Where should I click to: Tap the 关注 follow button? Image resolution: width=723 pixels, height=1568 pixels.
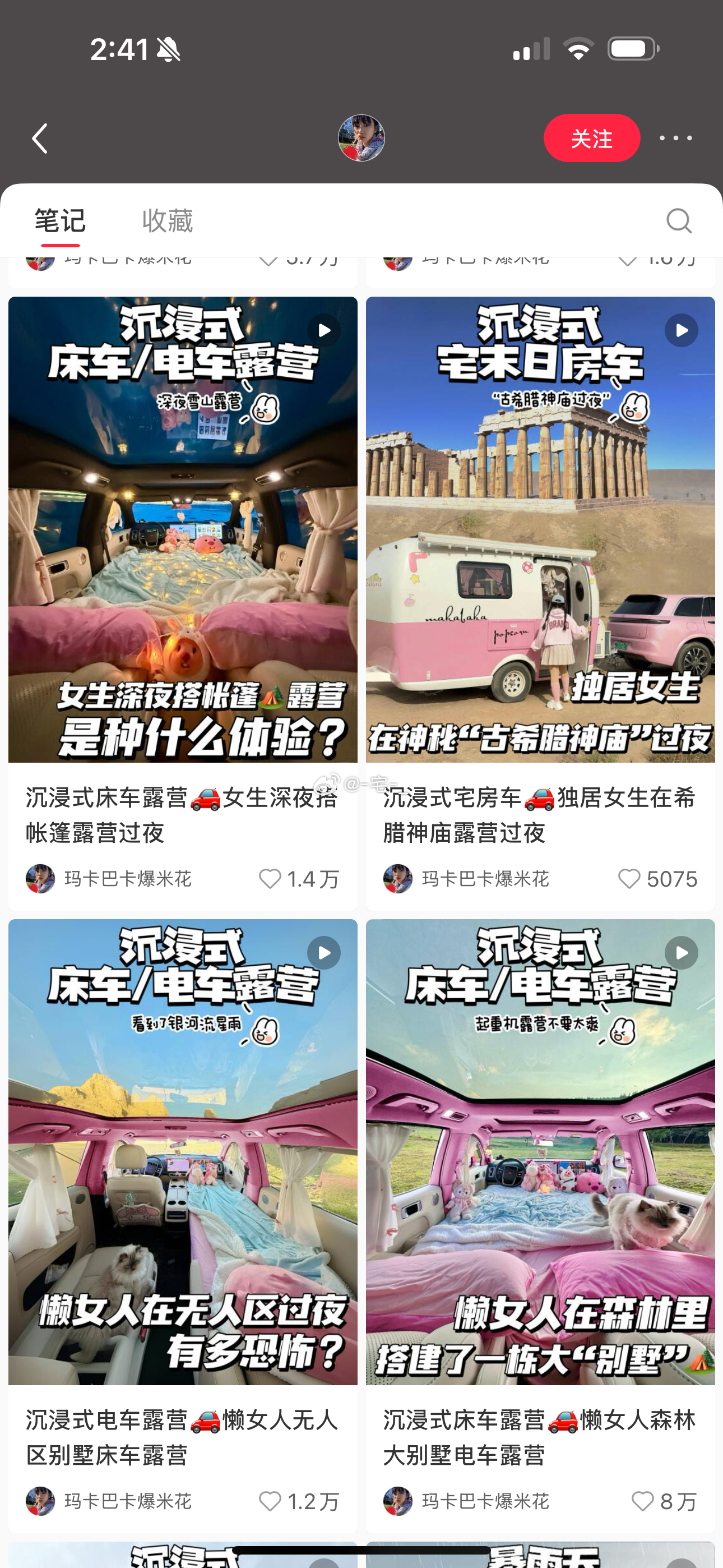591,138
